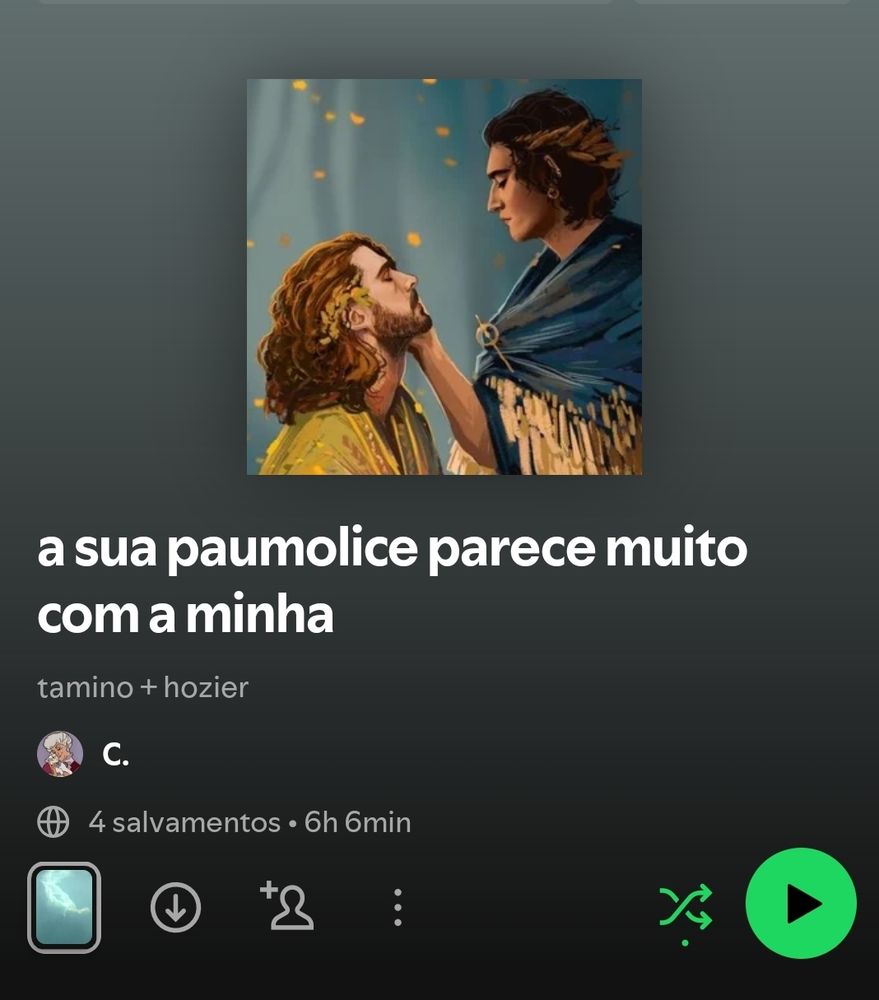The height and width of the screenshot is (1000, 879).
Task: Open the playlist preview thumbnail
Action: pyautogui.click(x=64, y=907)
